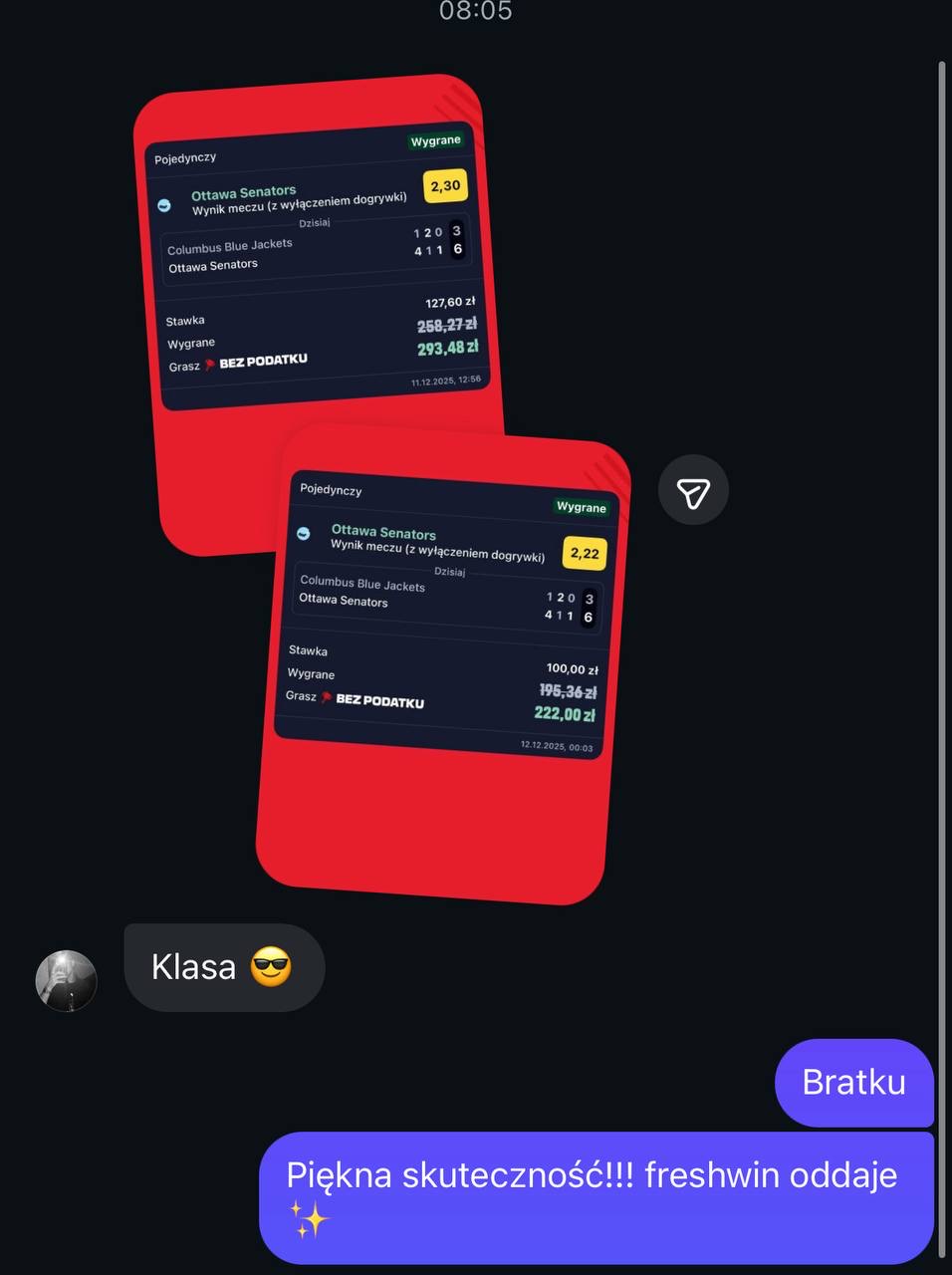
Task: Share the betting slip image
Action: [693, 491]
